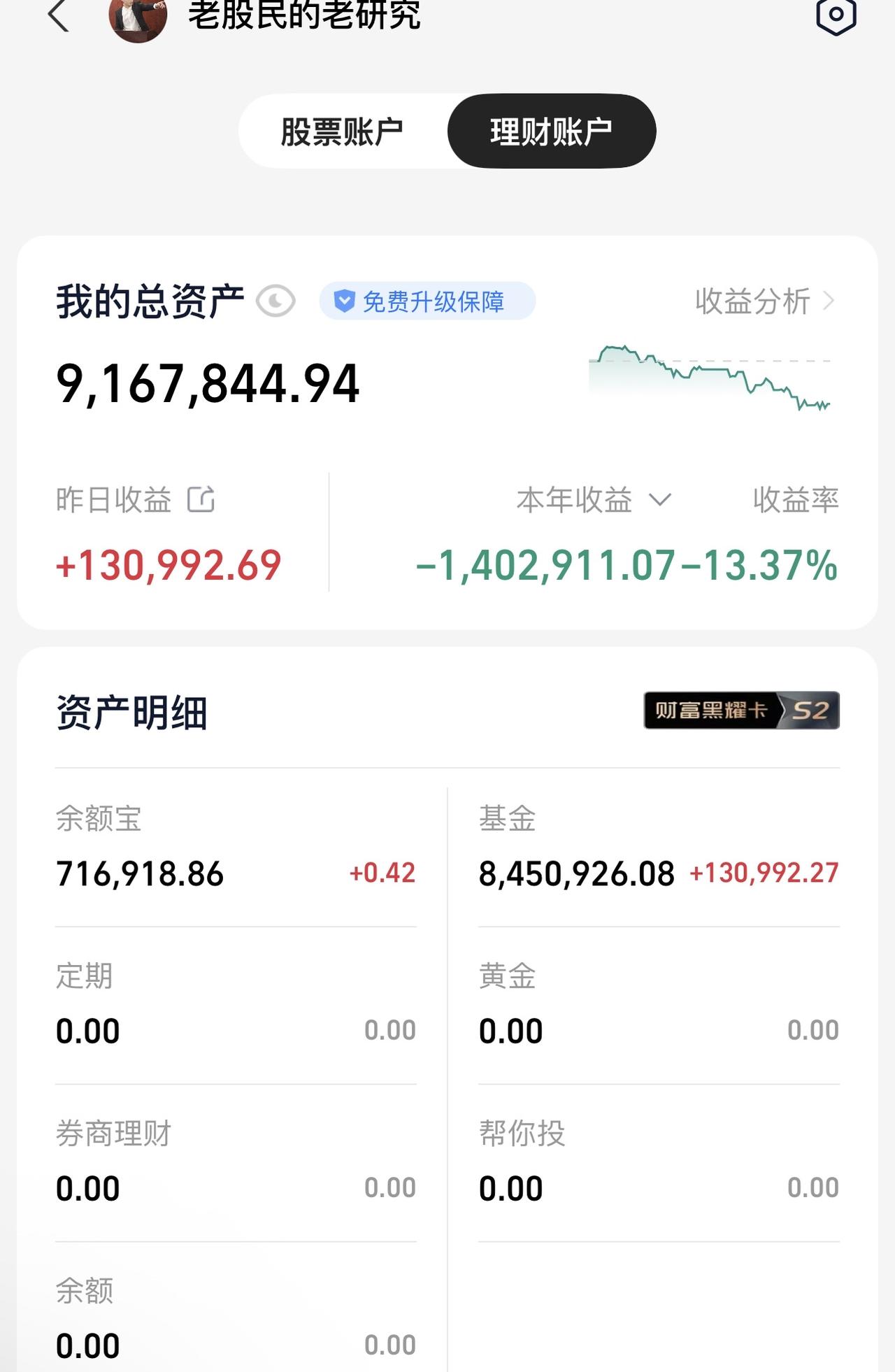This screenshot has height=1372, width=895.
Task: Open the 免费升级保障 shield badge
Action: 427,301
